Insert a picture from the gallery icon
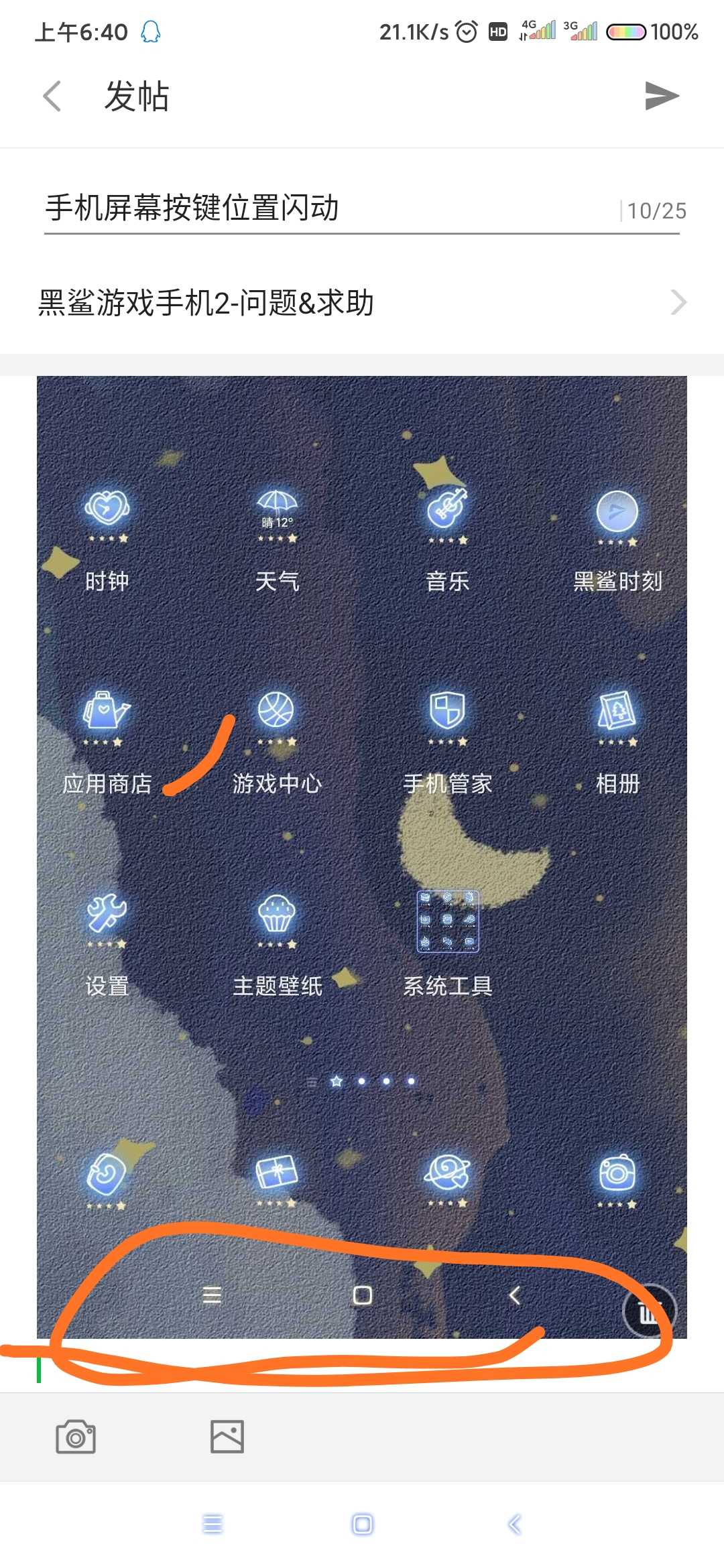Screen dimensions: 724x1568 227,1436
